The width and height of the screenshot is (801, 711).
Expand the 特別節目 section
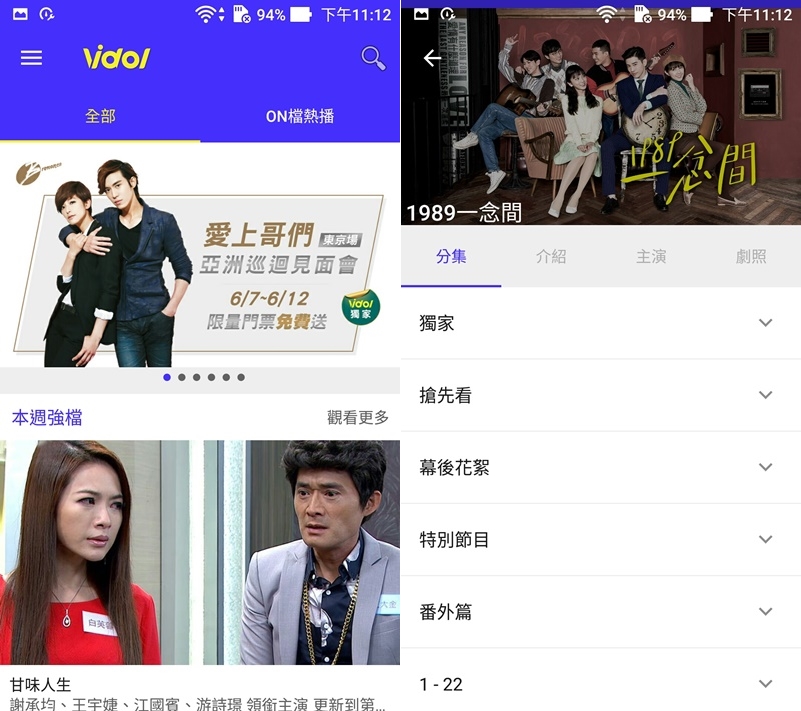600,539
